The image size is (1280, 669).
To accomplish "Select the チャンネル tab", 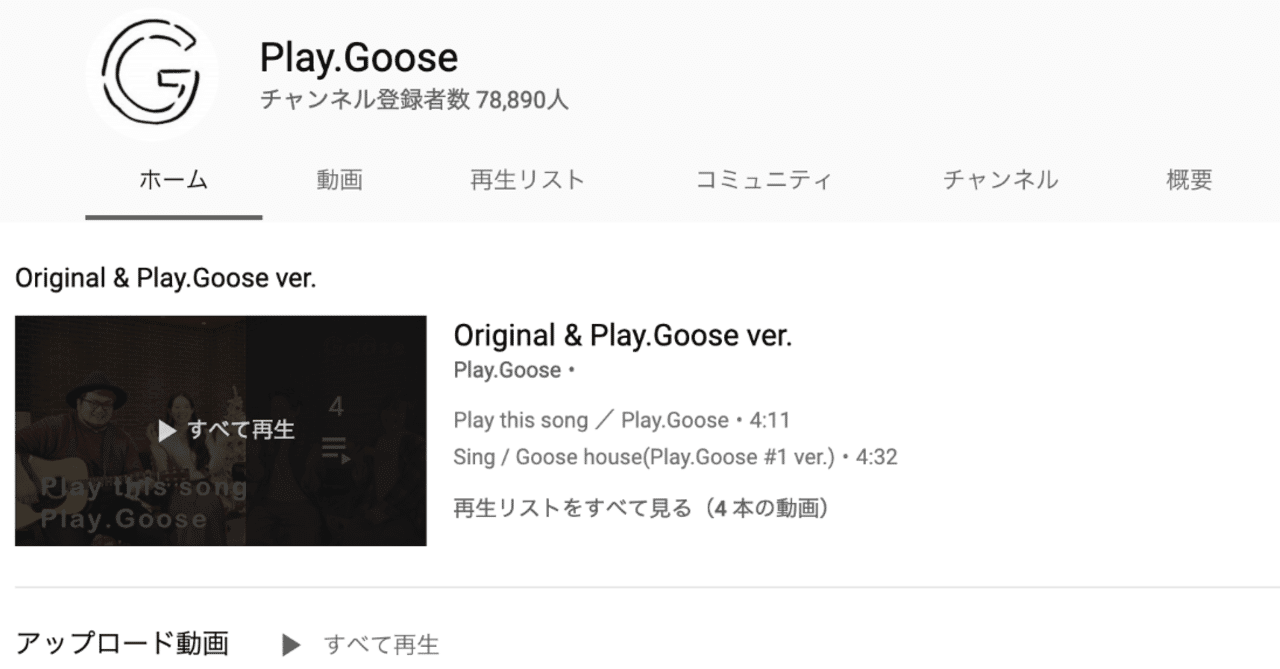I will [x=1000, y=180].
